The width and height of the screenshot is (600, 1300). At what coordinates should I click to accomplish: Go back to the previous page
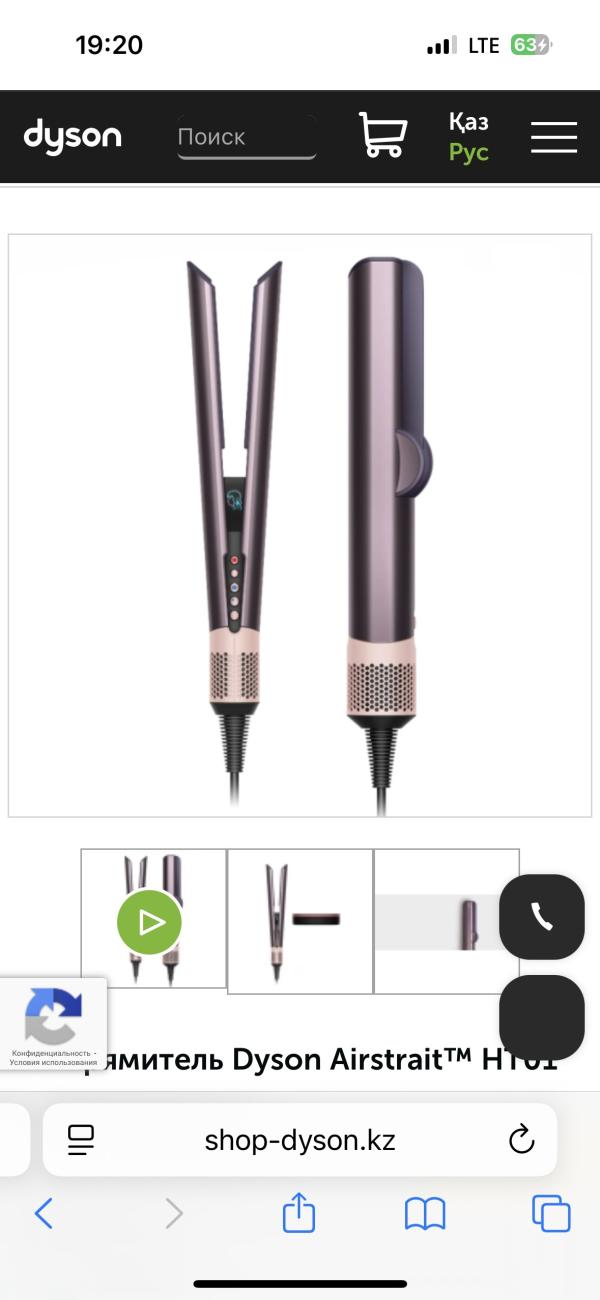pyautogui.click(x=43, y=1214)
